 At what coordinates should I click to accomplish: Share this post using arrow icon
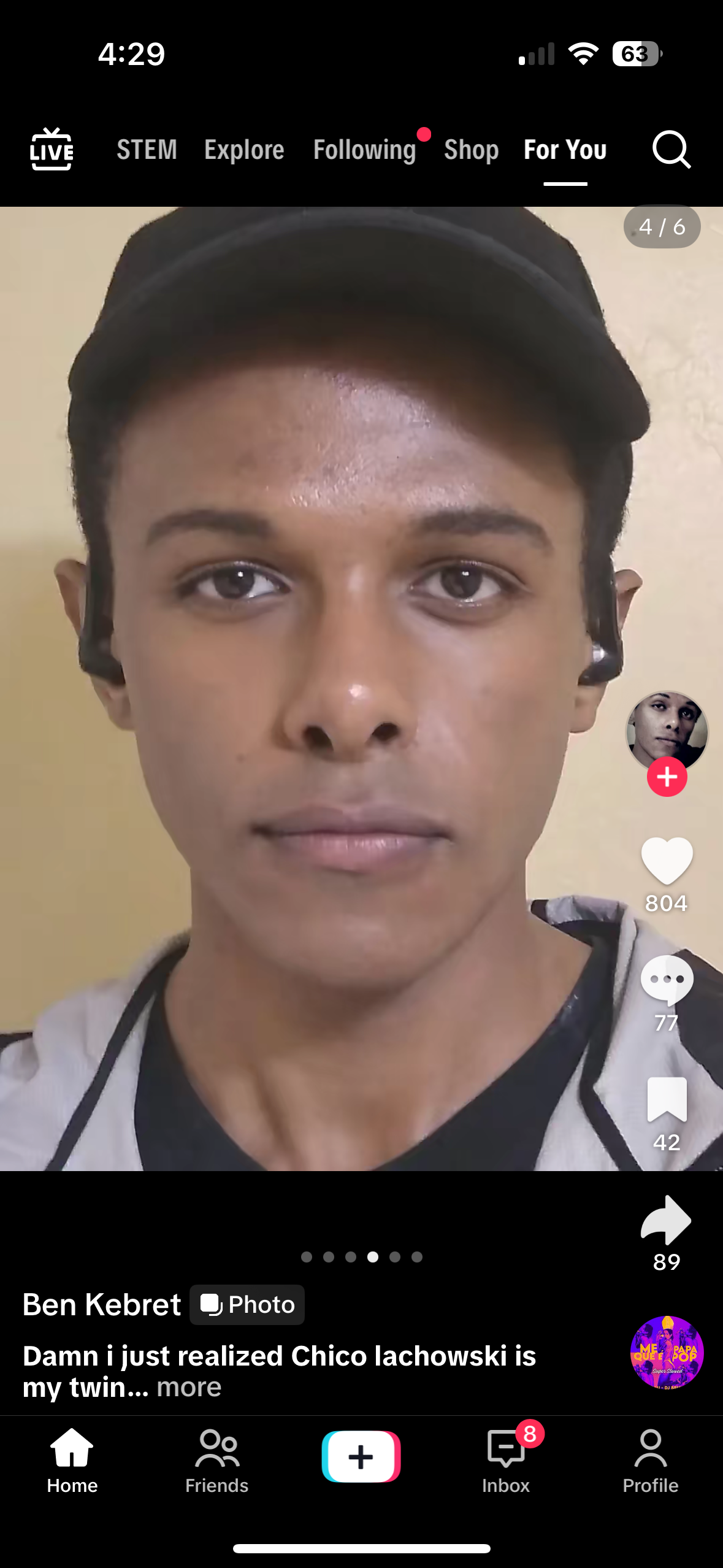[x=667, y=1220]
